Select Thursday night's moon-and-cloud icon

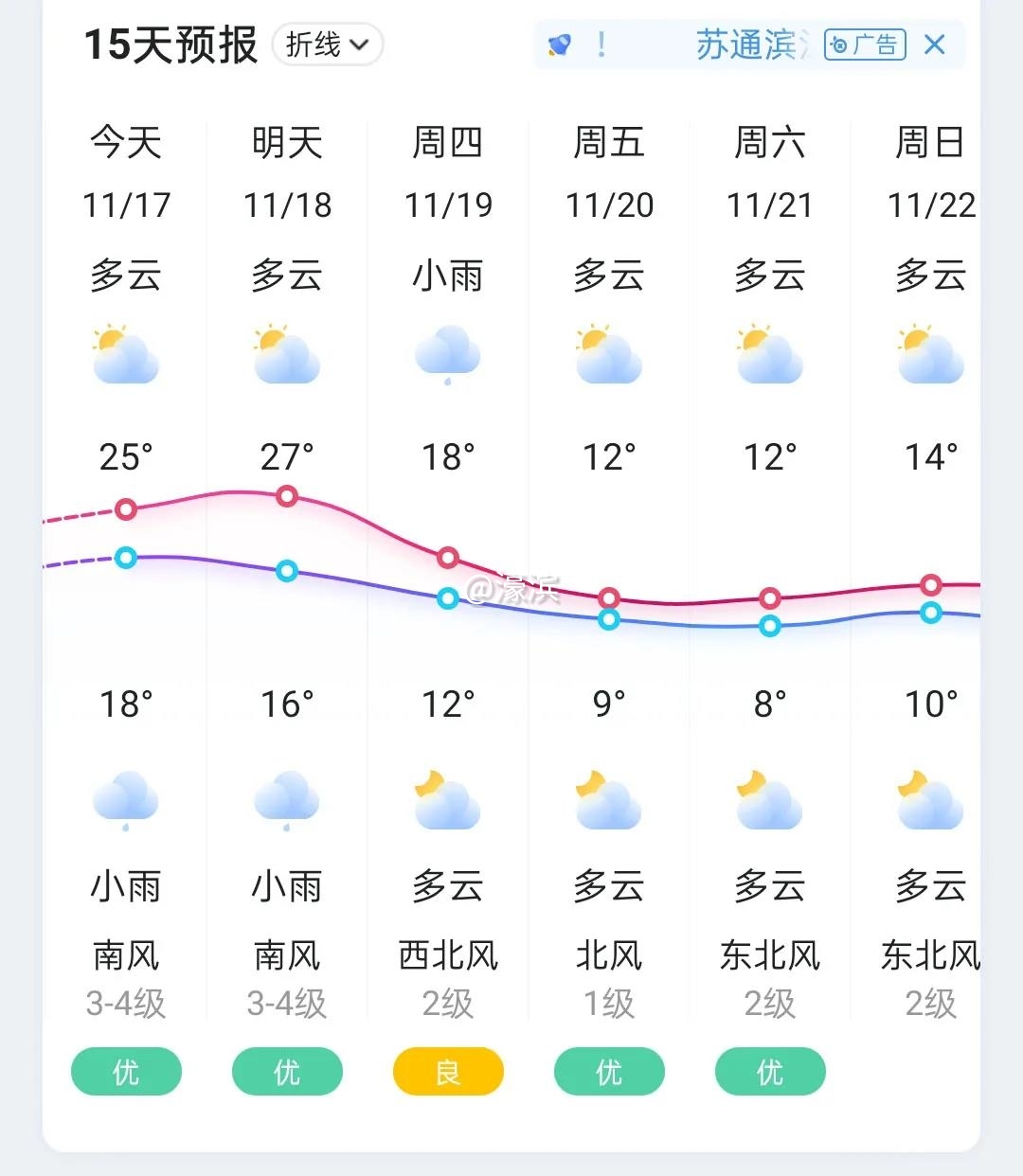[448, 800]
